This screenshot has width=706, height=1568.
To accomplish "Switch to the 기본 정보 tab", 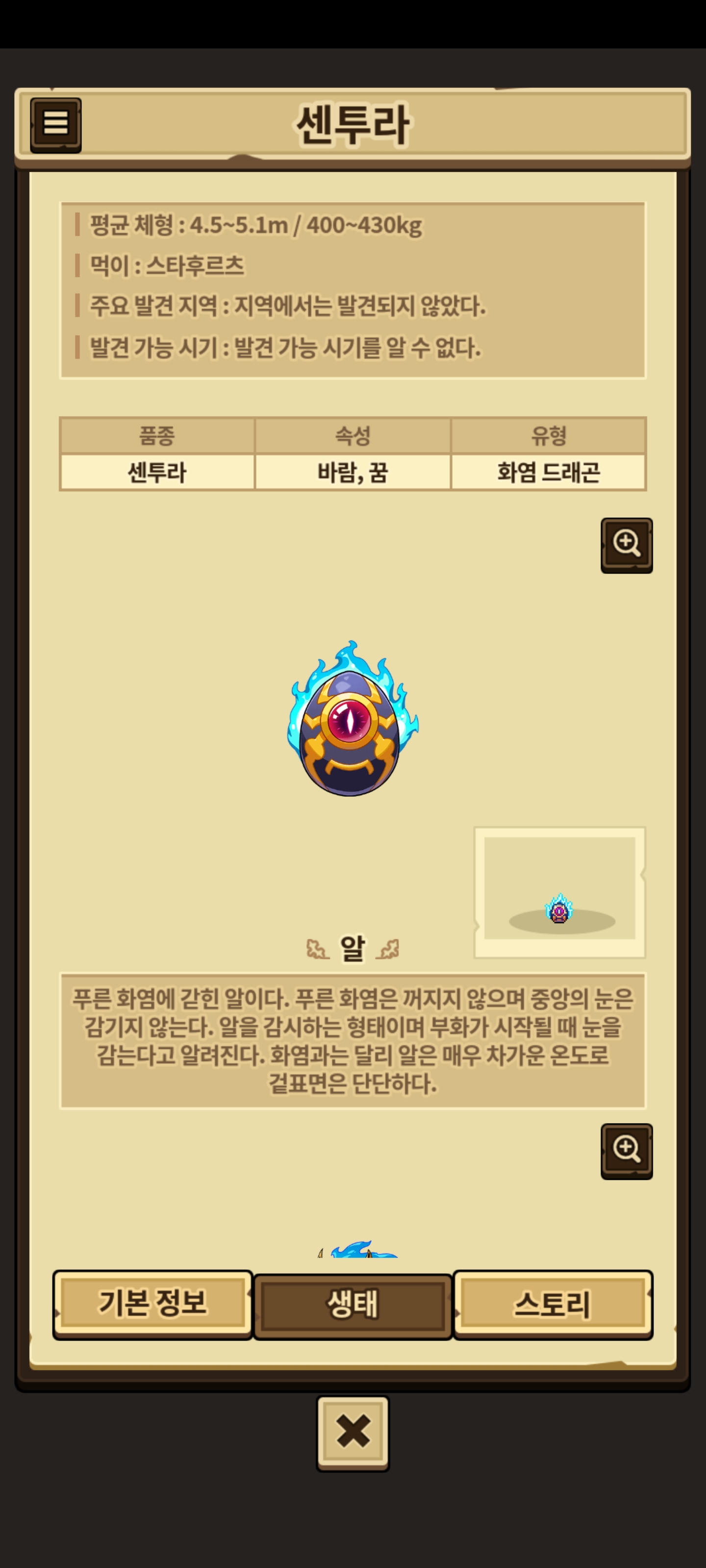I will (152, 1304).
